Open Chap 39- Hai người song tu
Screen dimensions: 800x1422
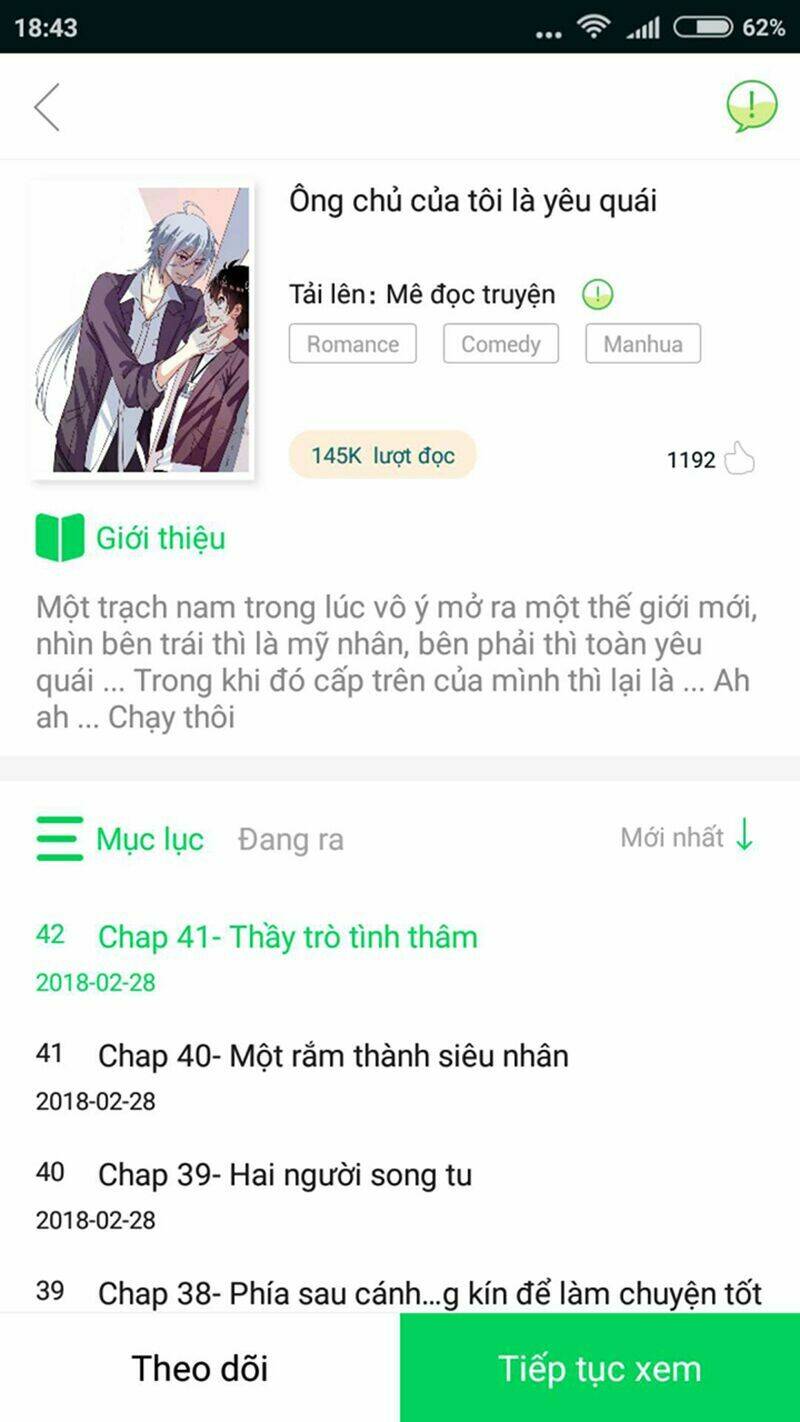[283, 1176]
